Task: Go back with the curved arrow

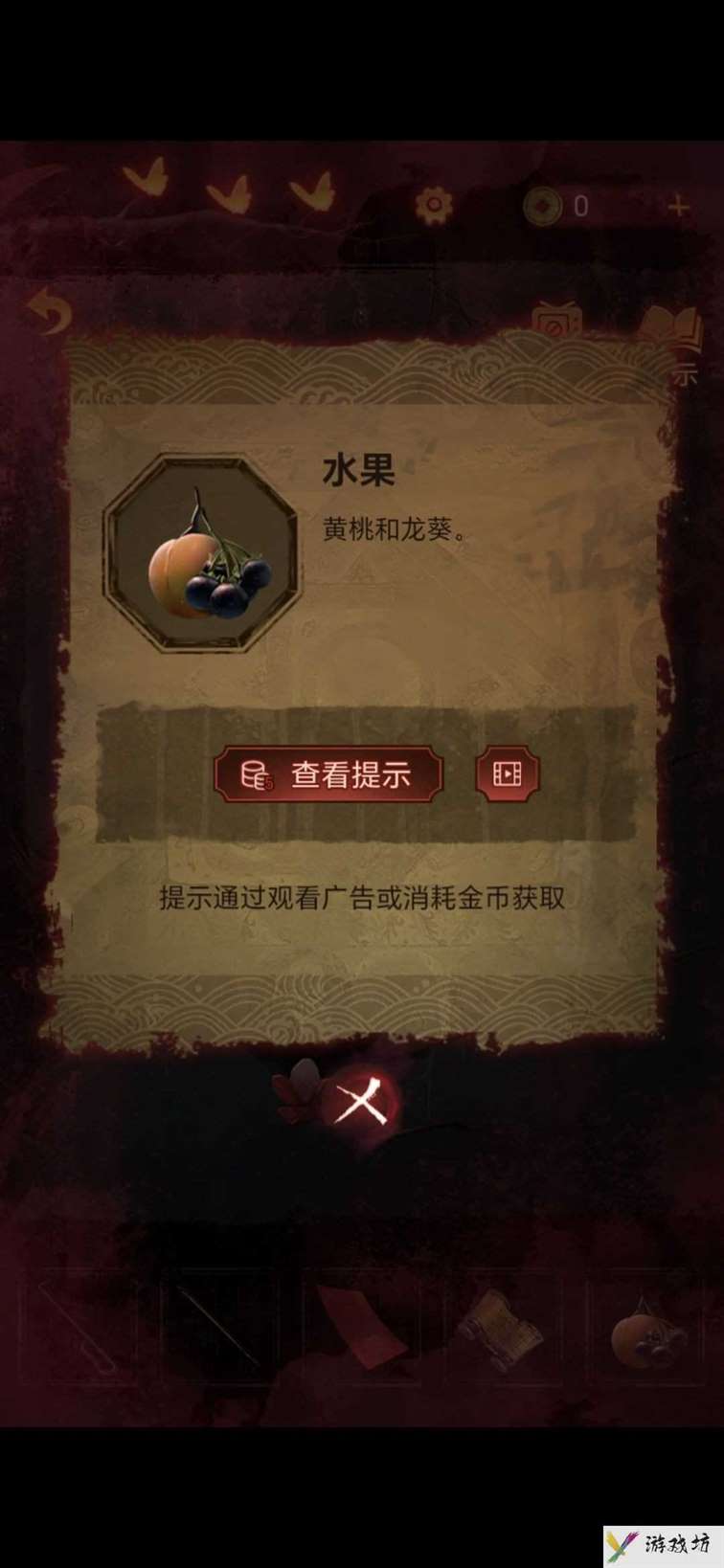Action: [48, 311]
